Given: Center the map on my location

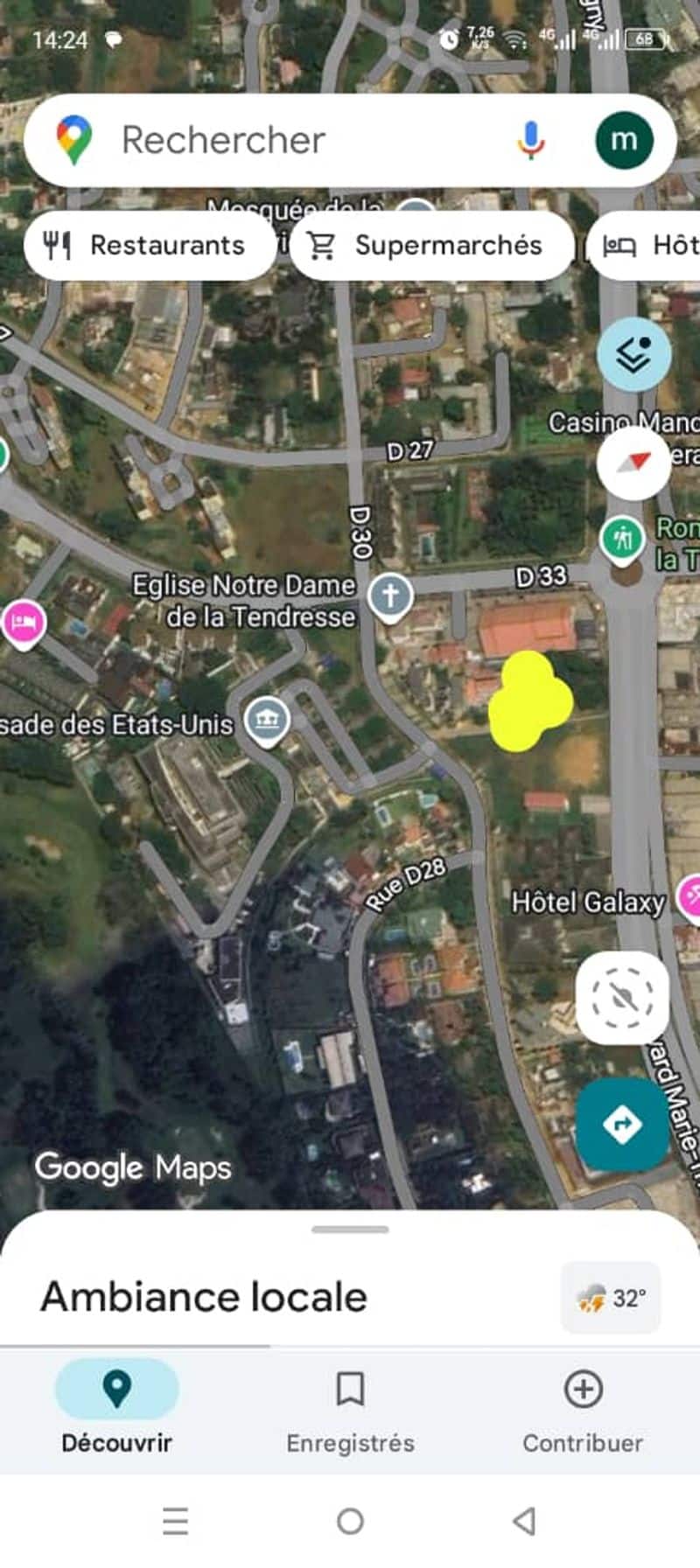Looking at the screenshot, I should 622,997.
